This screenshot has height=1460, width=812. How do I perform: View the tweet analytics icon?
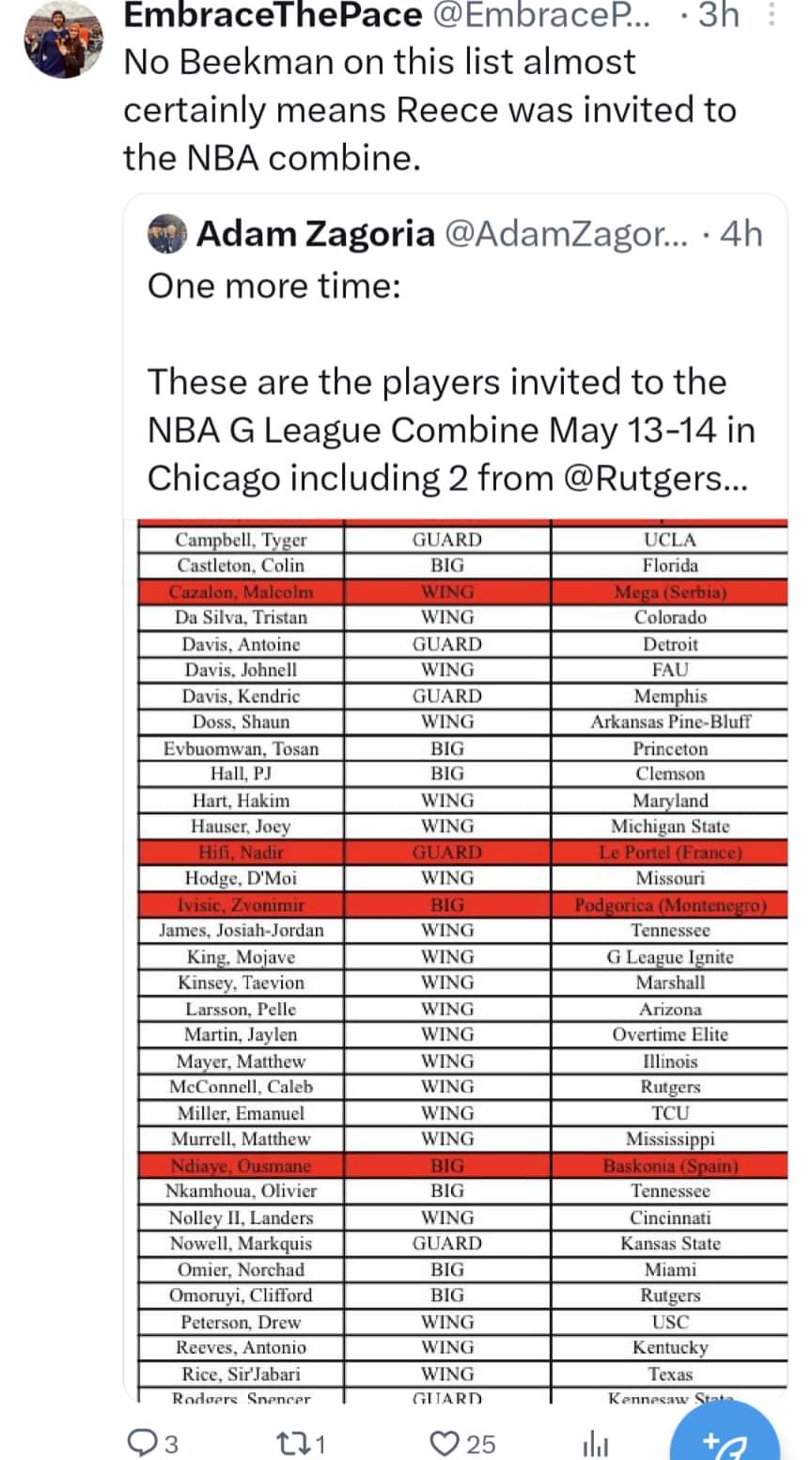597,1442
